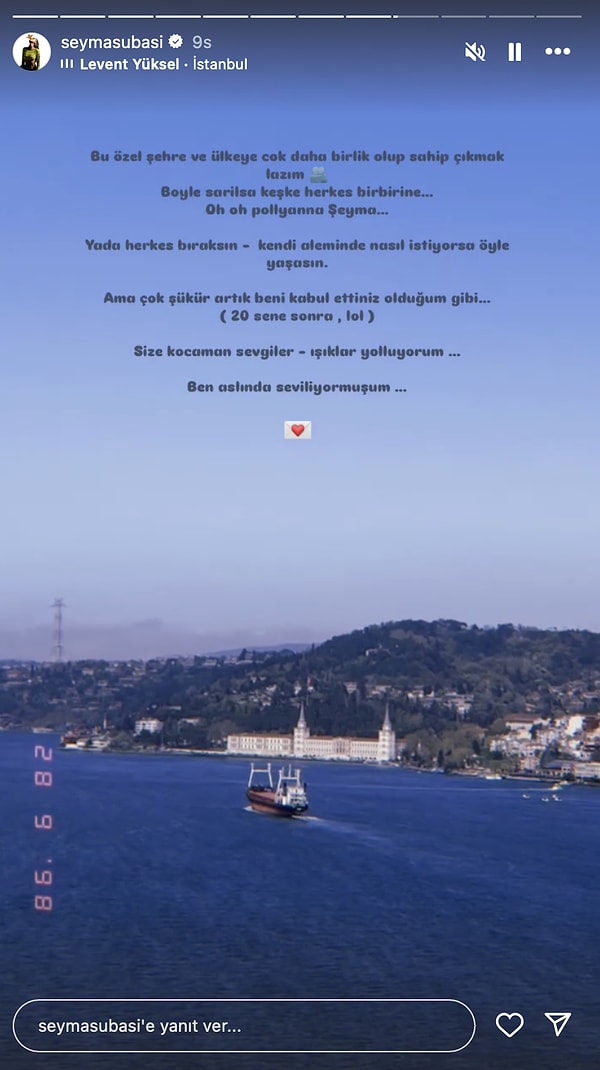Share the story via paper plane icon
This screenshot has width=600, height=1070.
[x=558, y=1023]
